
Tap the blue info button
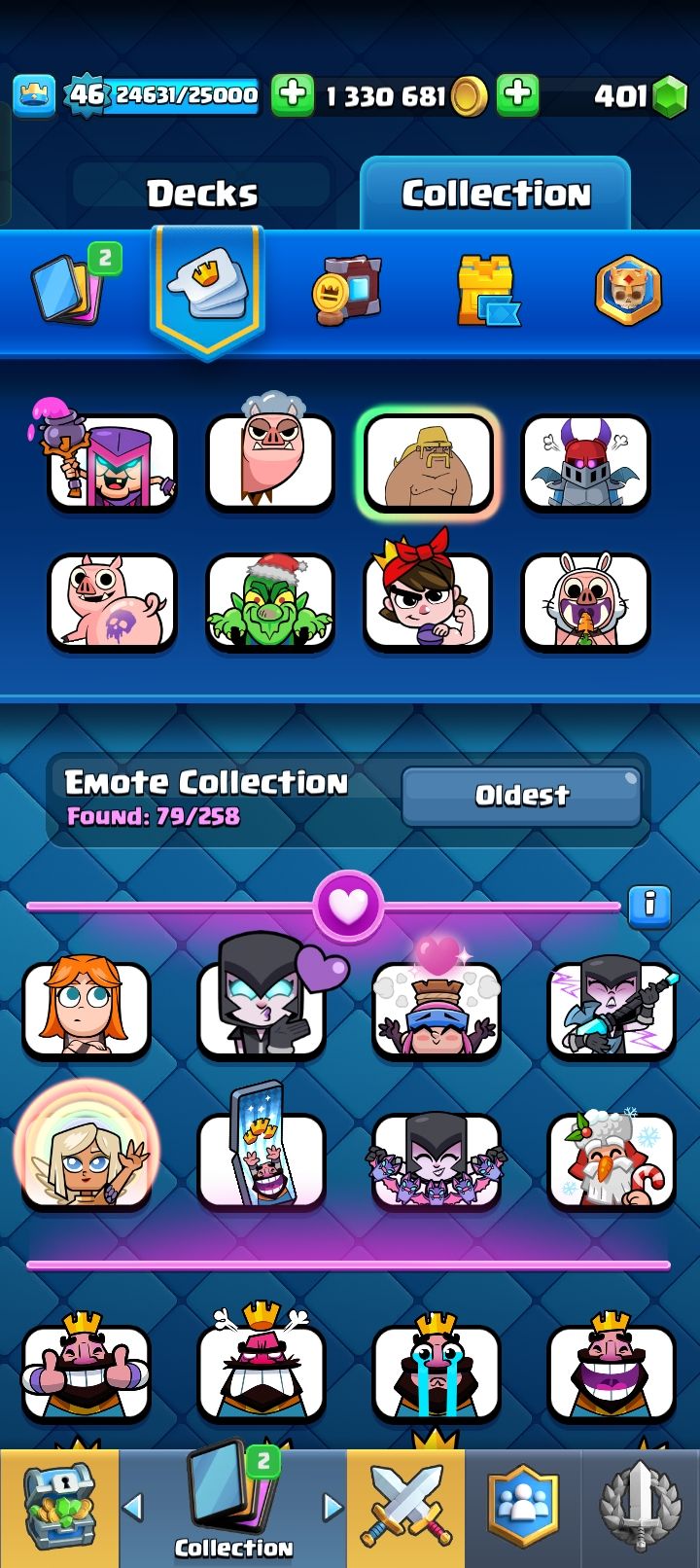649,906
